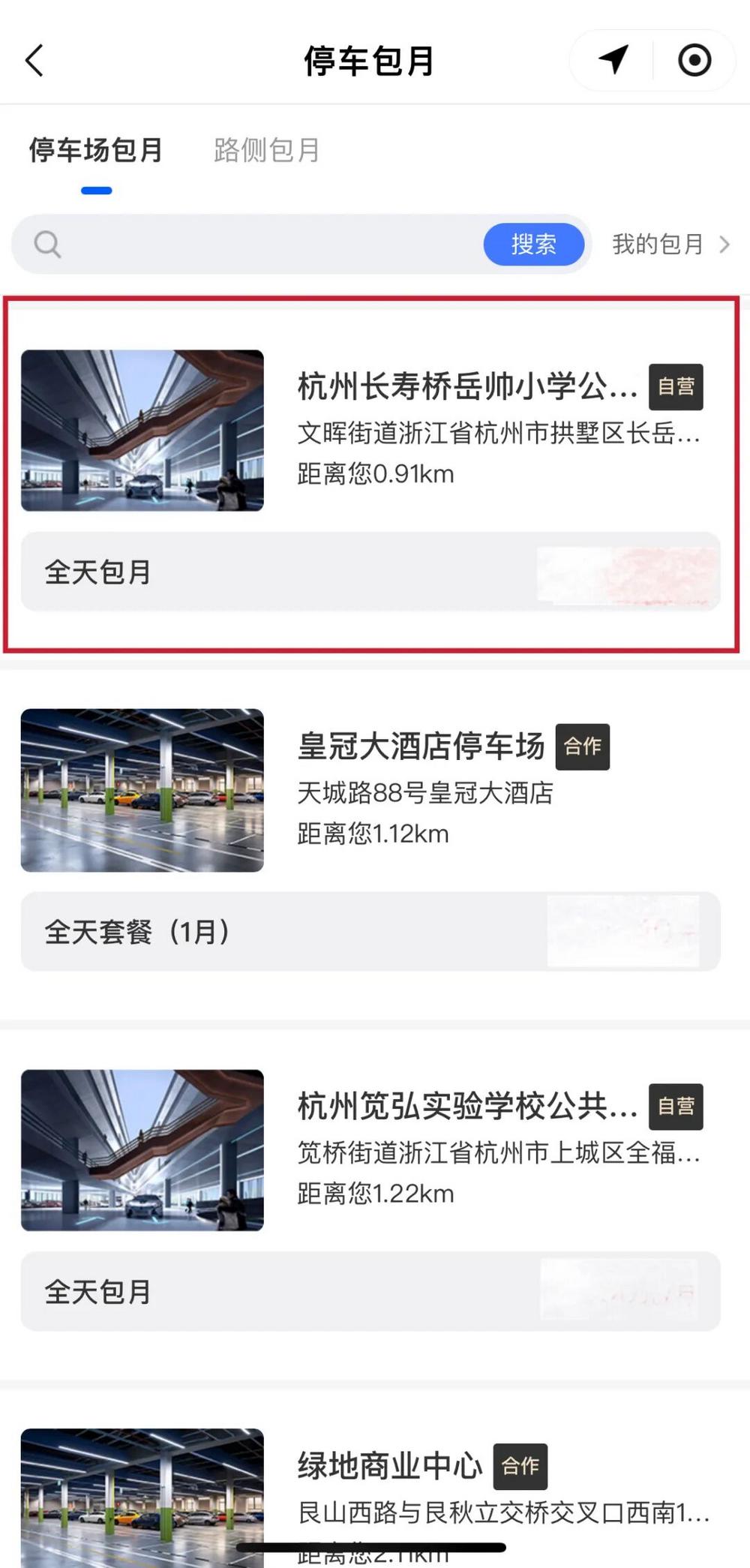Tap the location arrow icon in the top bar
The image size is (750, 1568).
pos(613,60)
